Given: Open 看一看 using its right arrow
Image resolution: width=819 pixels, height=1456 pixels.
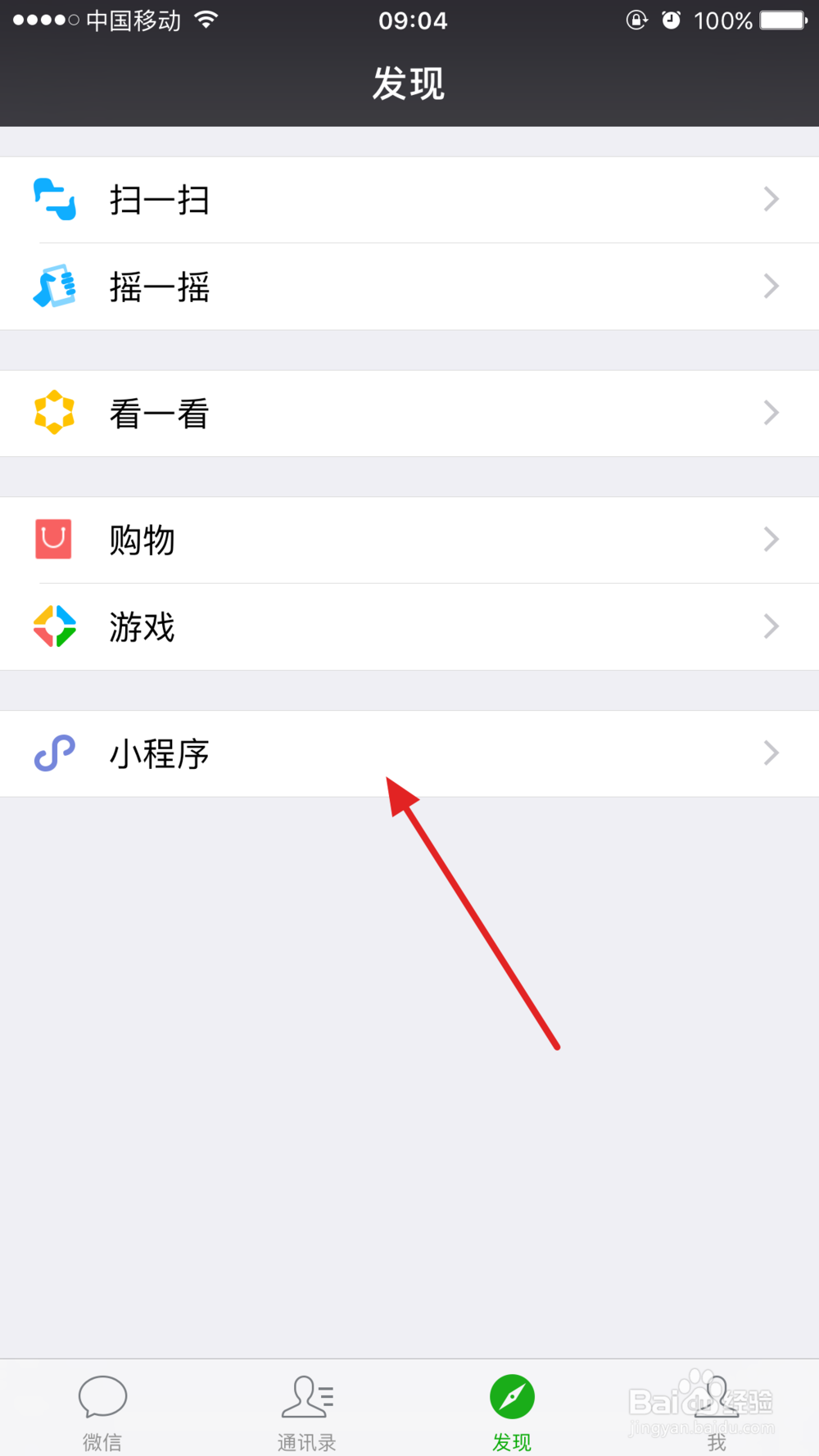Looking at the screenshot, I should (770, 412).
